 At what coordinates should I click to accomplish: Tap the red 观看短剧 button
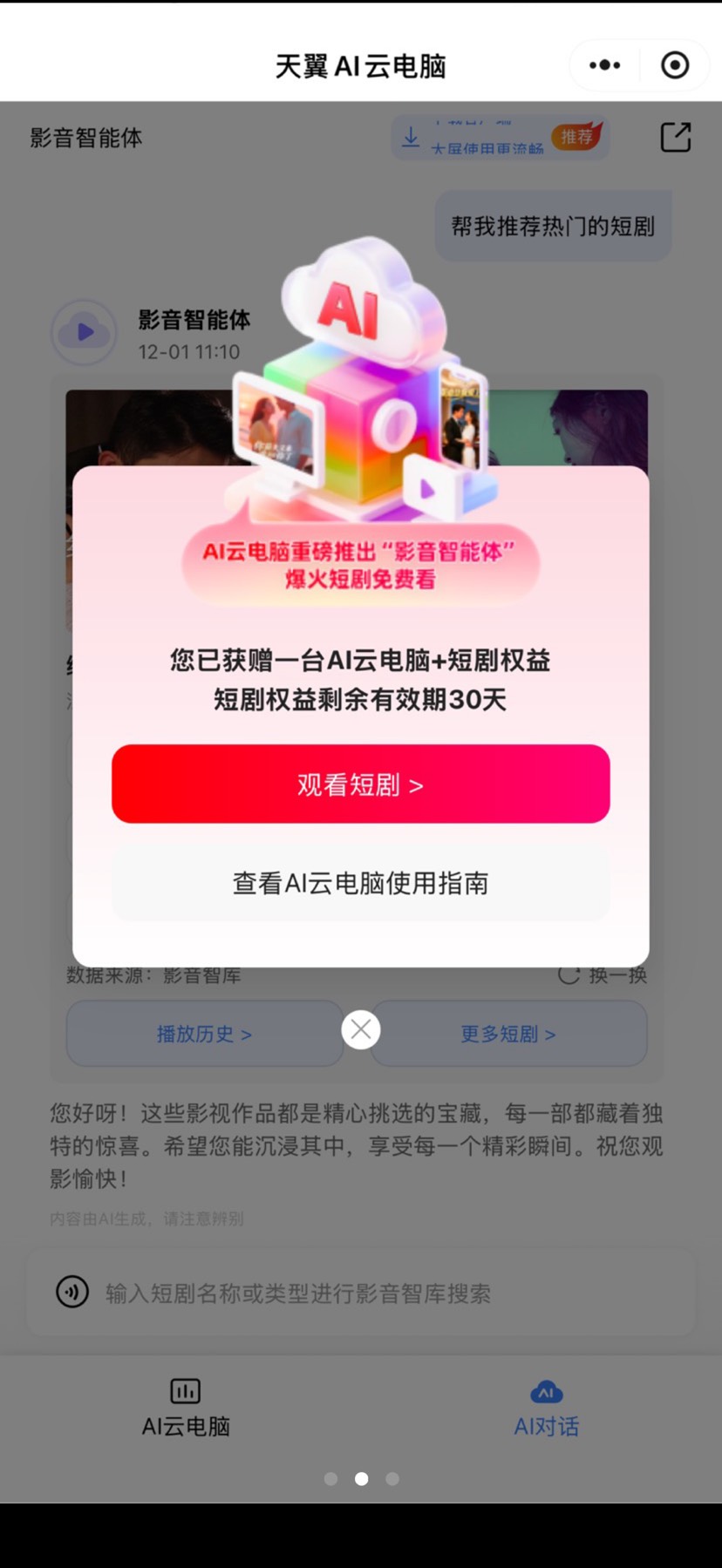pos(360,784)
